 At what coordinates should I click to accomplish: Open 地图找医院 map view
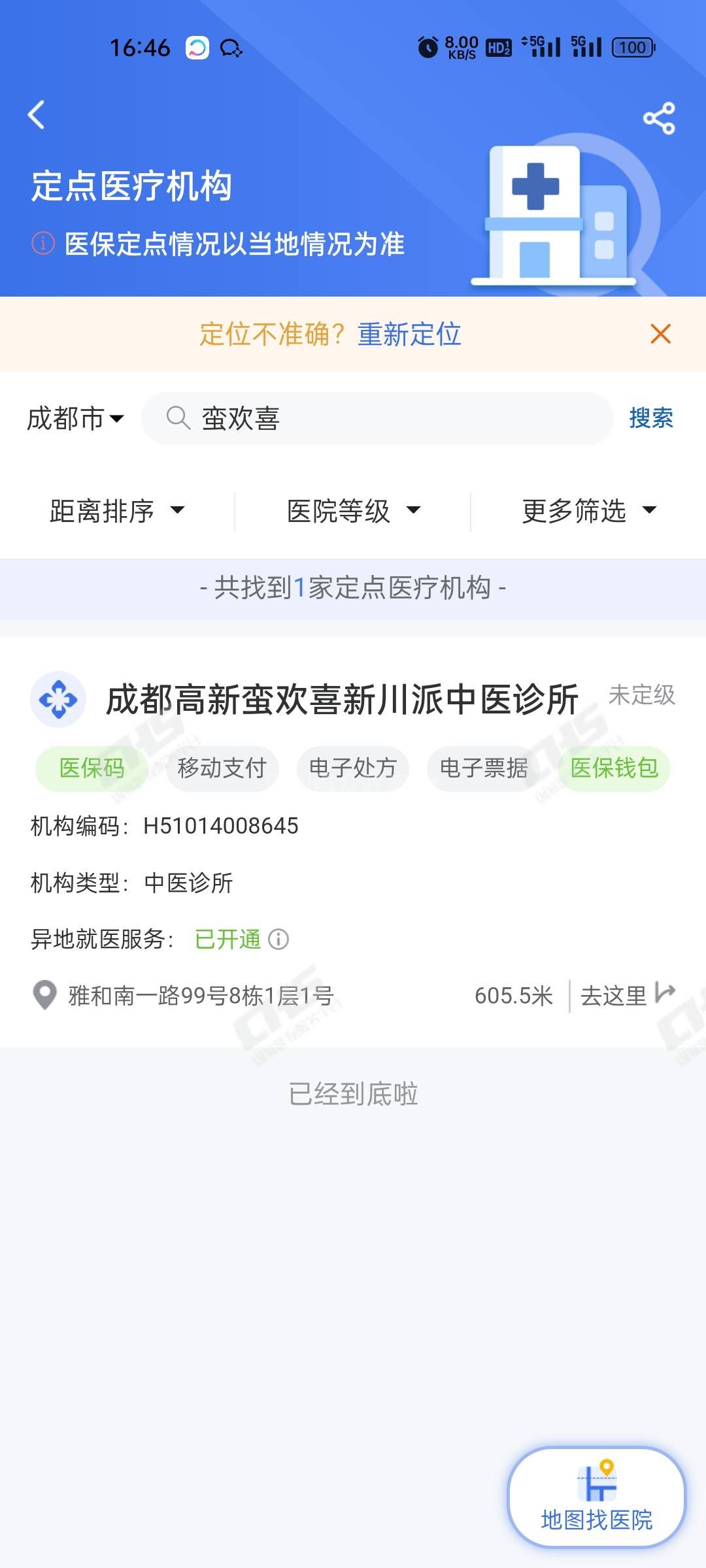pos(596,1497)
